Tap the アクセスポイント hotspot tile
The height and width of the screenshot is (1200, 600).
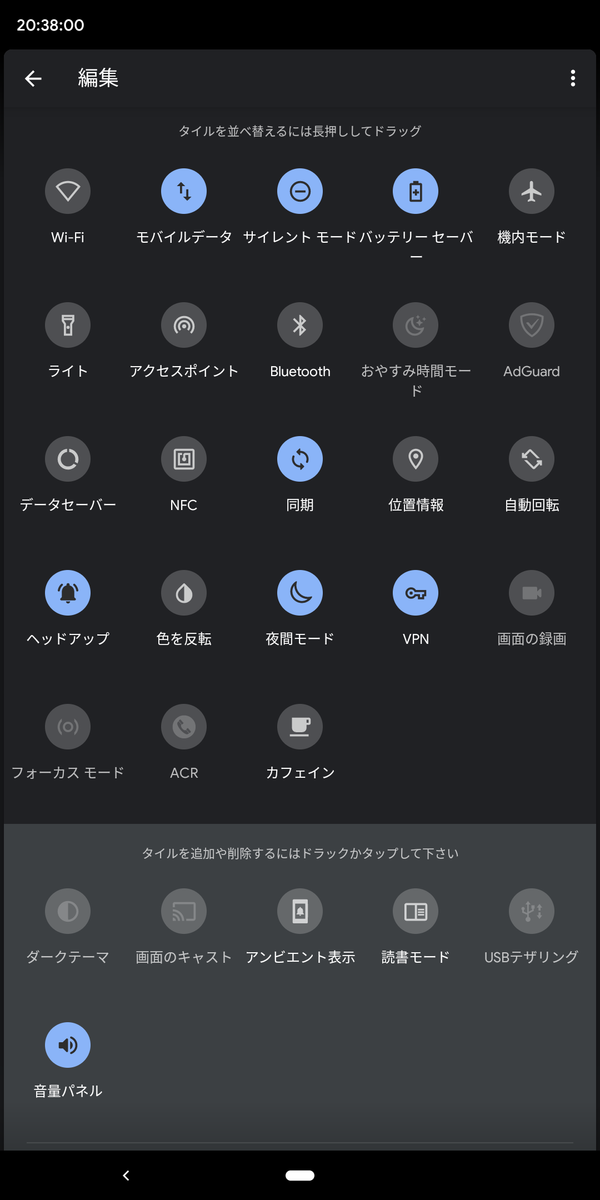(x=184, y=325)
